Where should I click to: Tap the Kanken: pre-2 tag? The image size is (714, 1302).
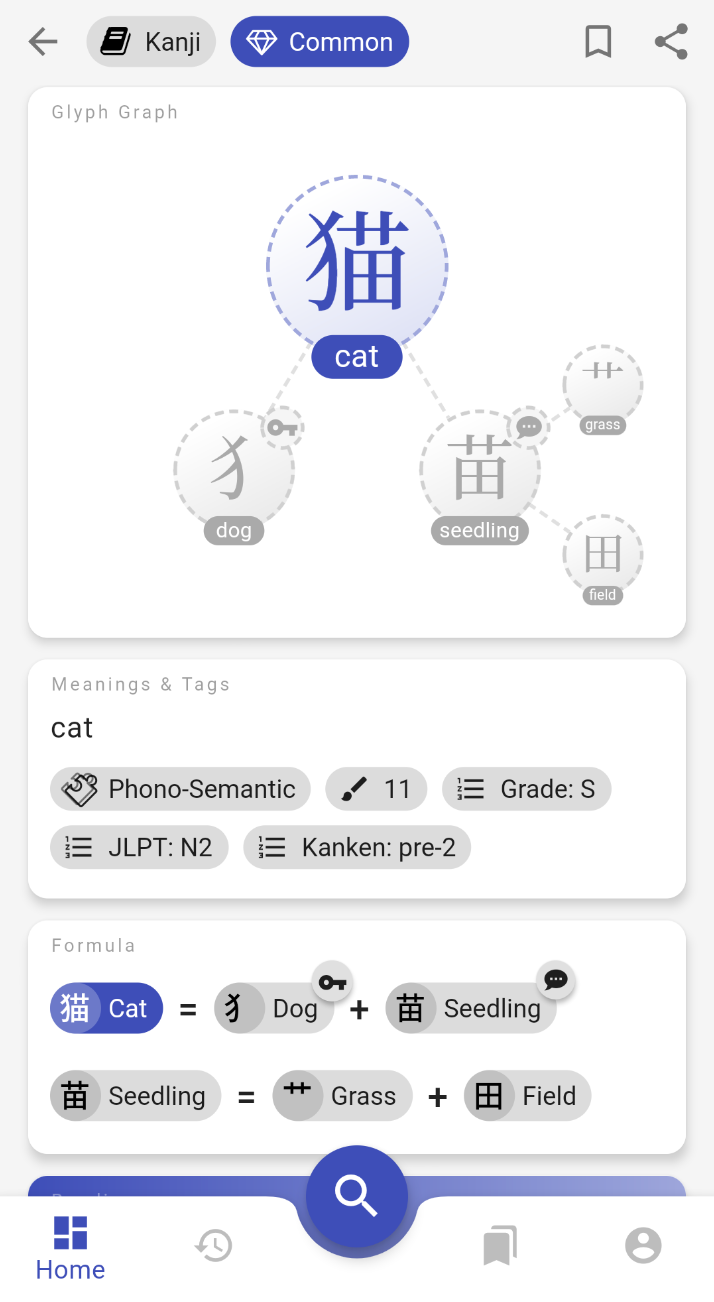coord(357,848)
